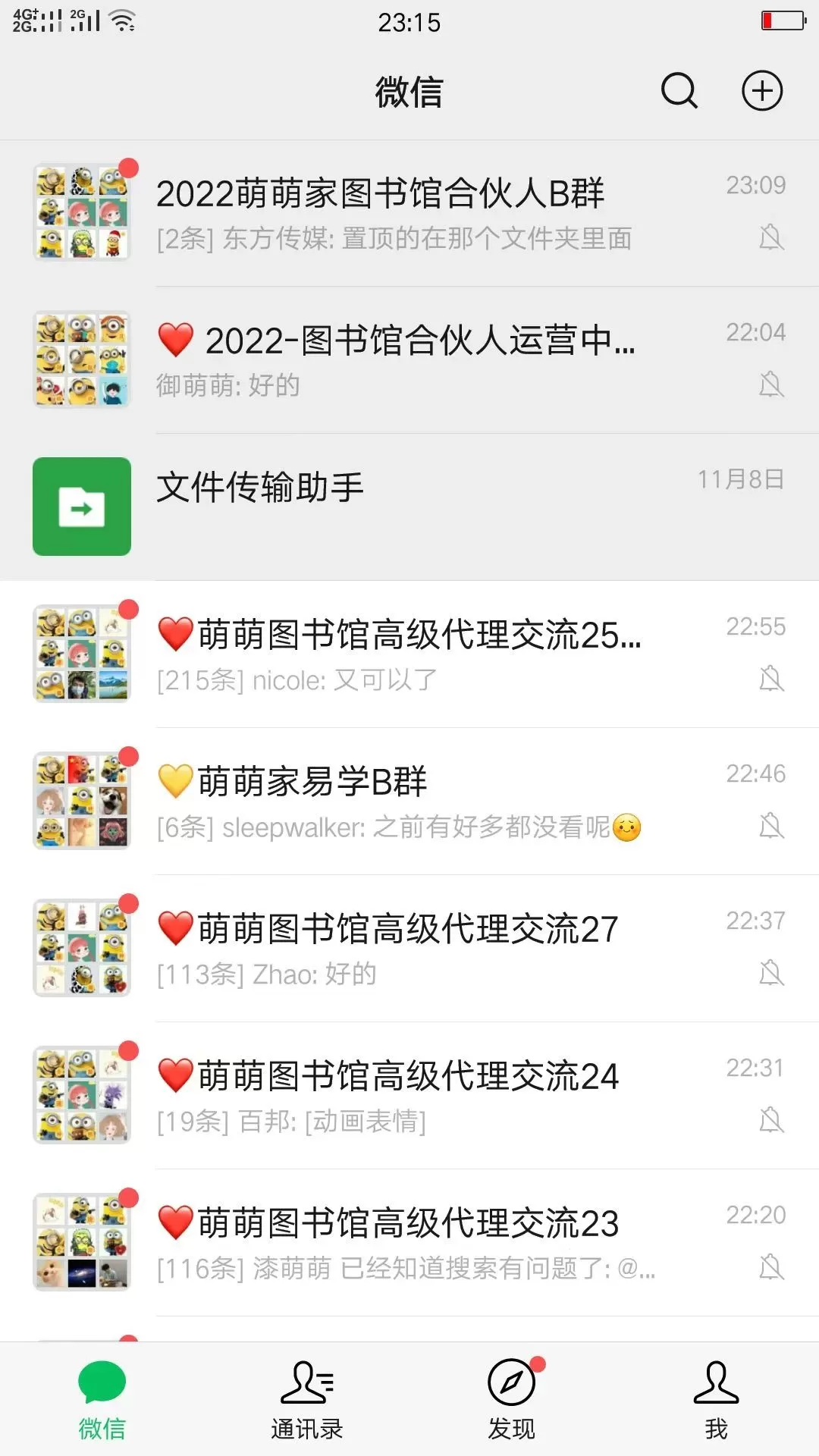819x1456 pixels.
Task: Open chat 2022萌萌家图书馆合伙人B群
Action: tap(409, 213)
